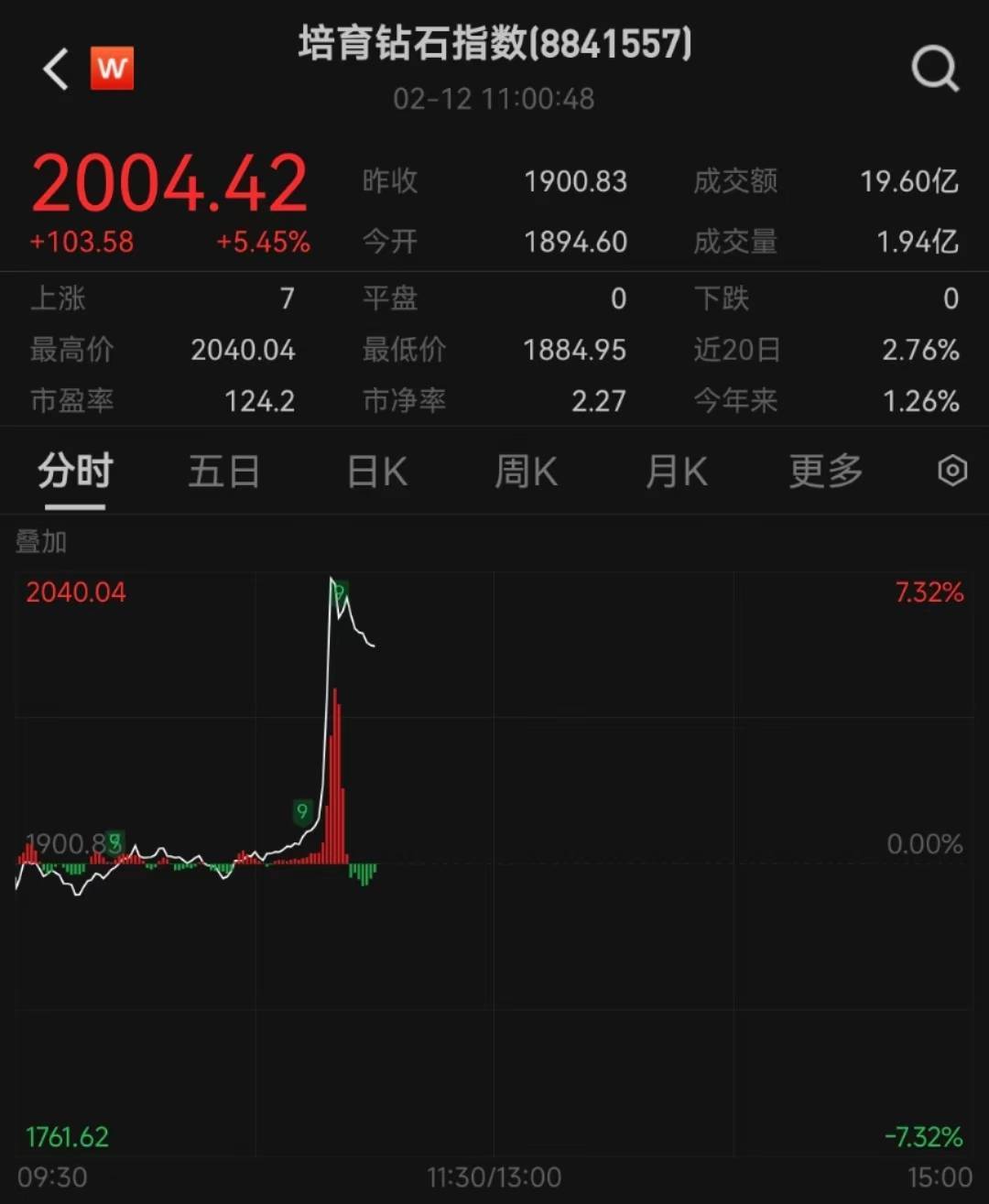Image resolution: width=989 pixels, height=1204 pixels.
Task: View the 月K monthly chart tab
Action: (677, 471)
